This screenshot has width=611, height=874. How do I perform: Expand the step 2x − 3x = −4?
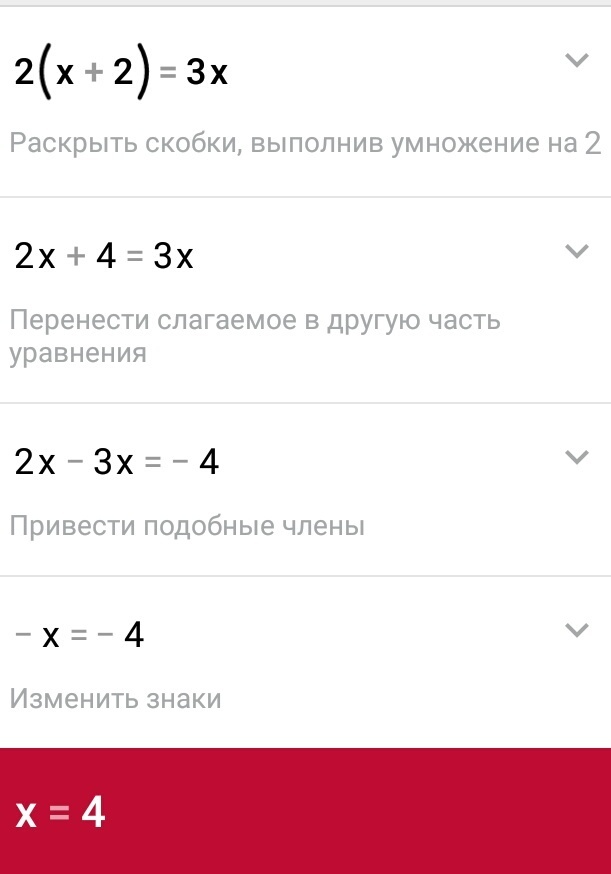(x=577, y=457)
